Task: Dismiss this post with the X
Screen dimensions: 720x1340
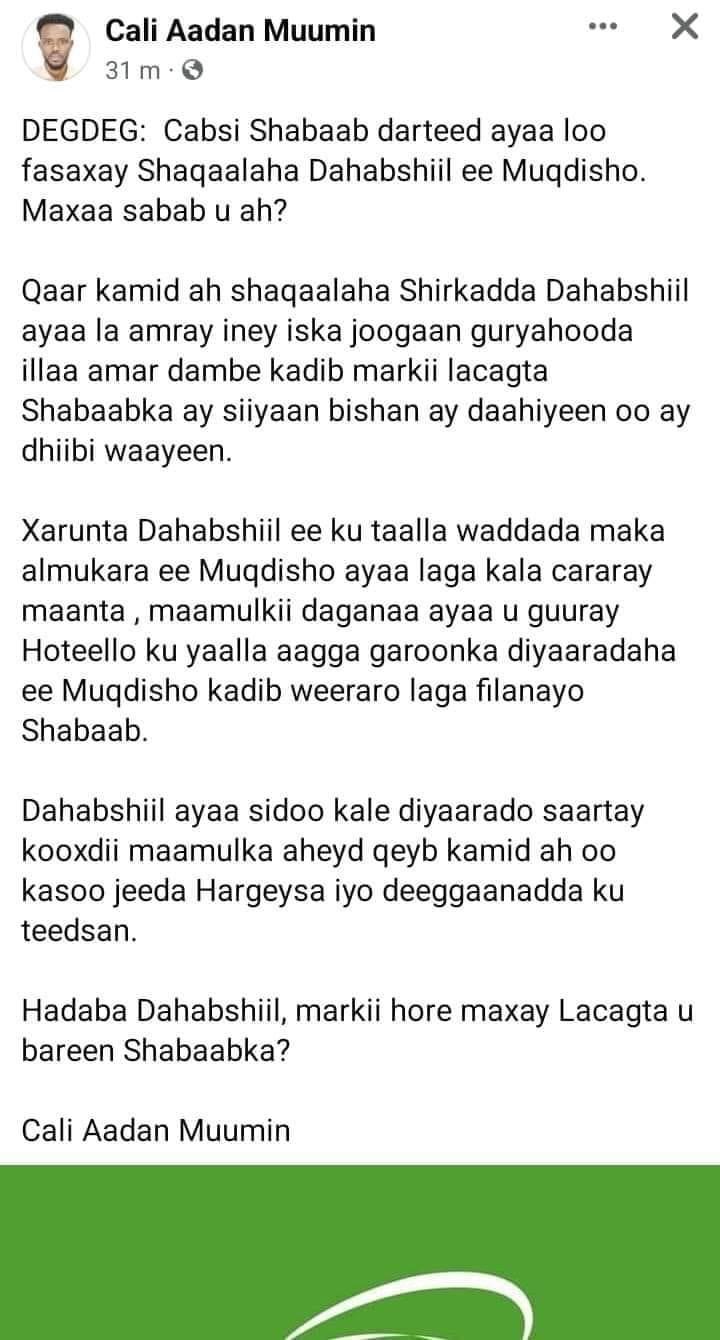Action: point(684,27)
